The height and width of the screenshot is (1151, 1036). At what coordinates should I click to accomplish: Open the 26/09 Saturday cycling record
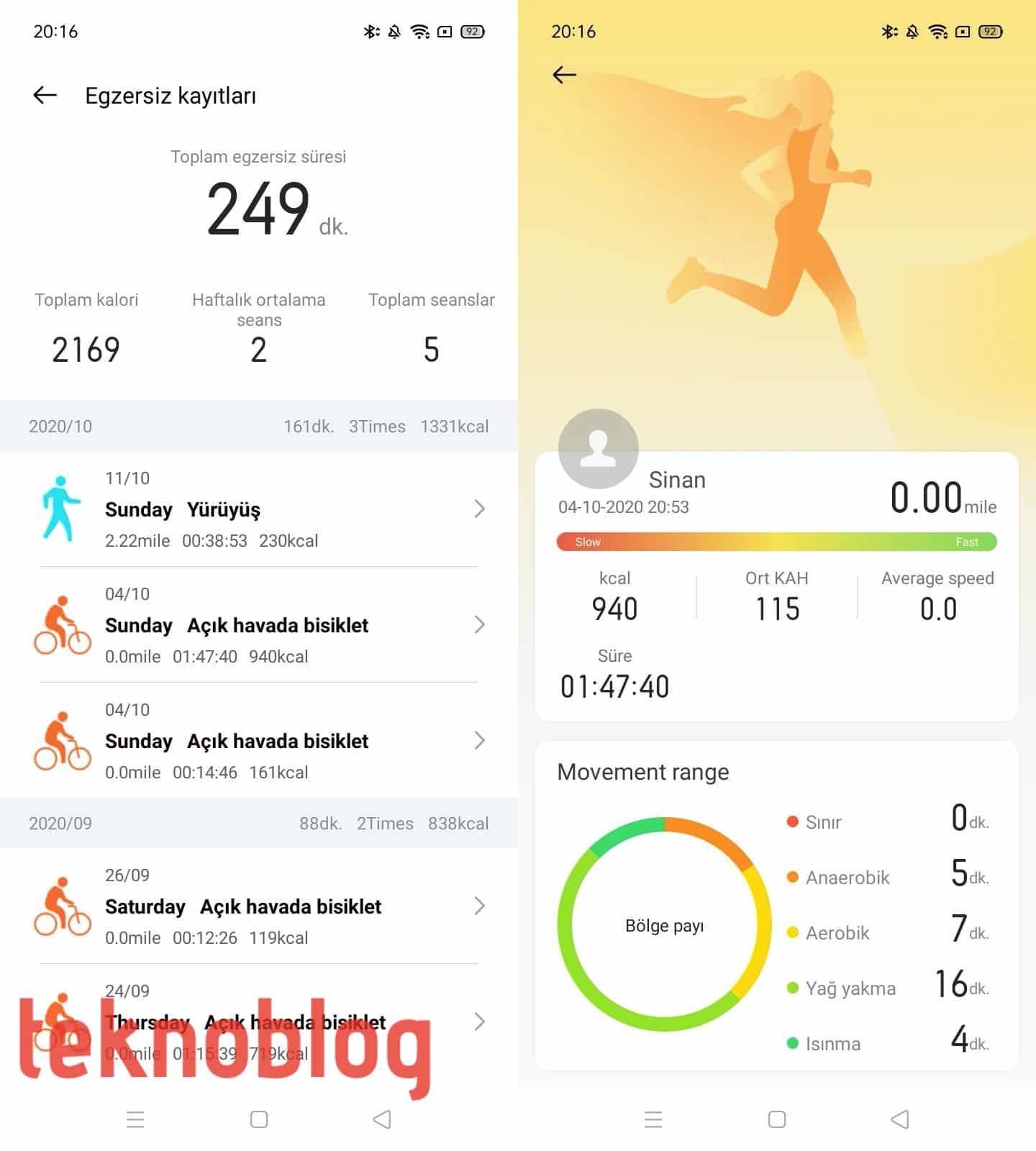point(259,906)
